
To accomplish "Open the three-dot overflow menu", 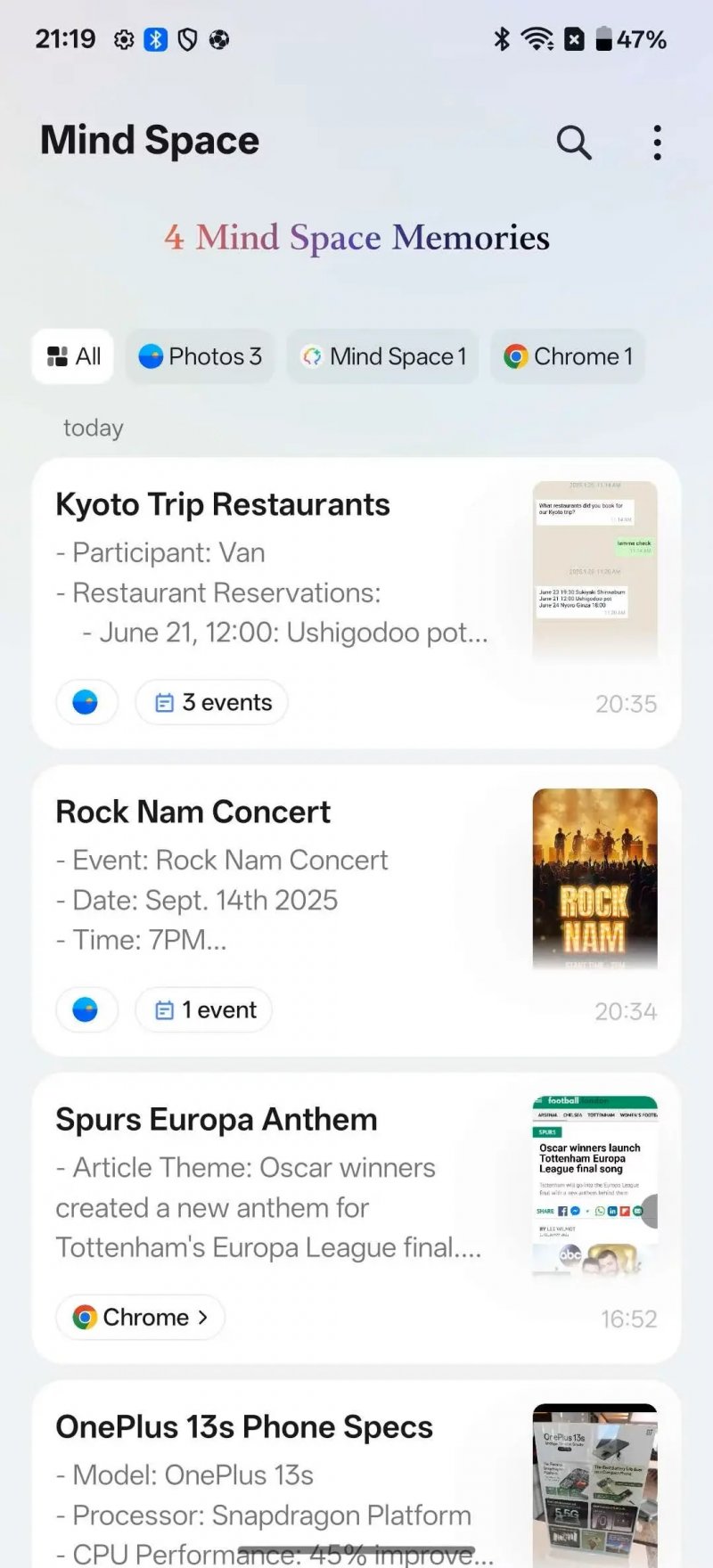I will 657,142.
